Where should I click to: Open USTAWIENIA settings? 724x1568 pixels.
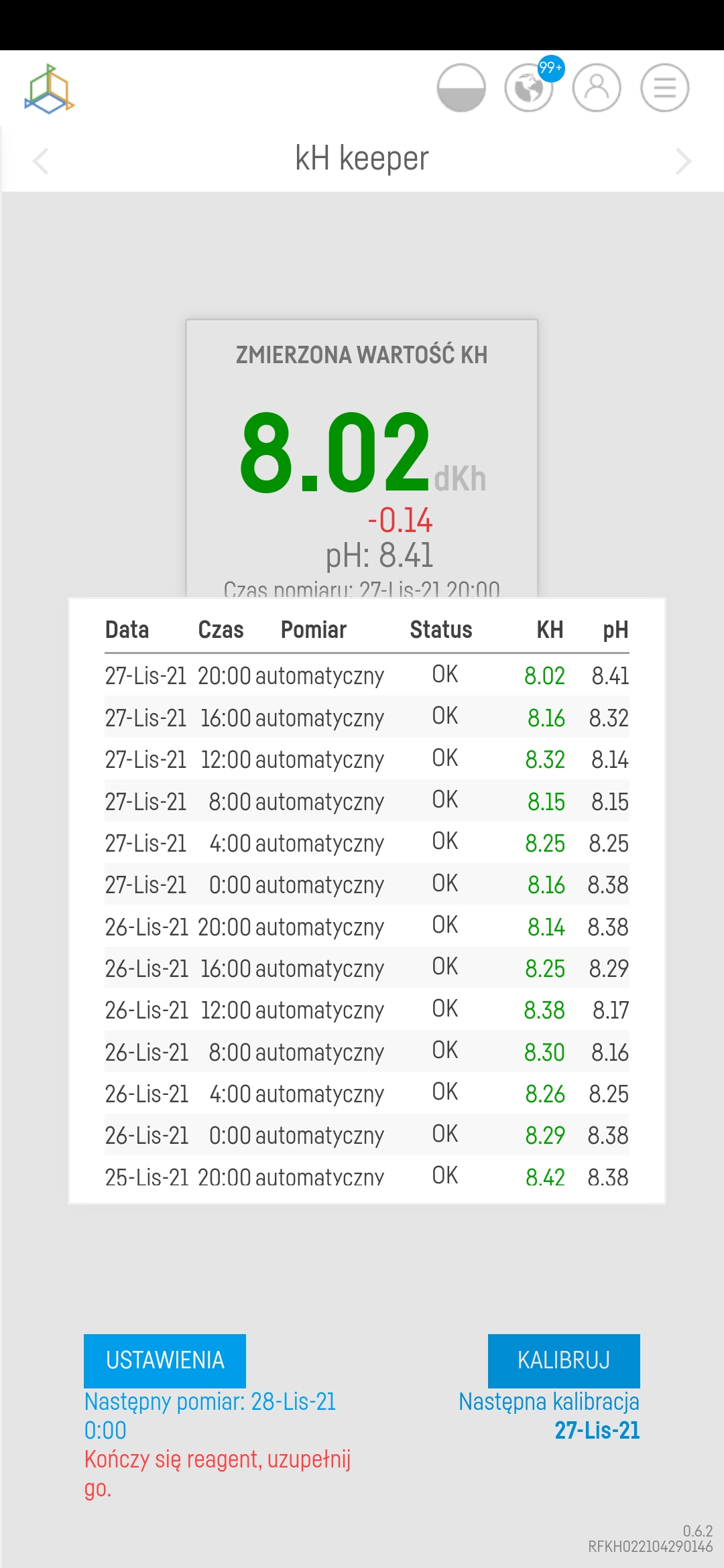165,1360
